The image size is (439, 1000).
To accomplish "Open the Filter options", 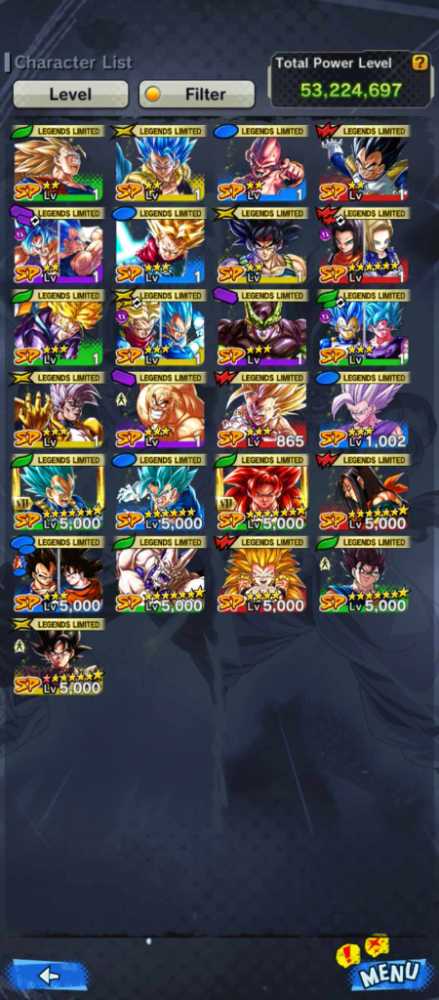I will (197, 94).
